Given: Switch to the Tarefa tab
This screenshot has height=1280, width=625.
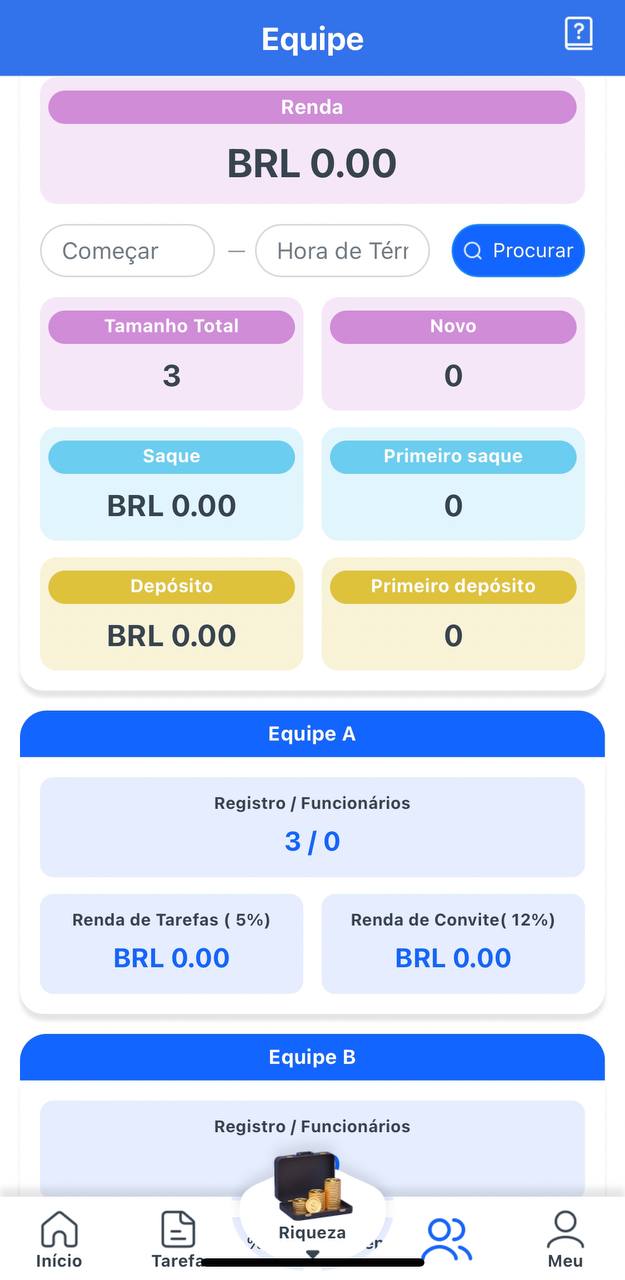Looking at the screenshot, I should click(178, 1239).
